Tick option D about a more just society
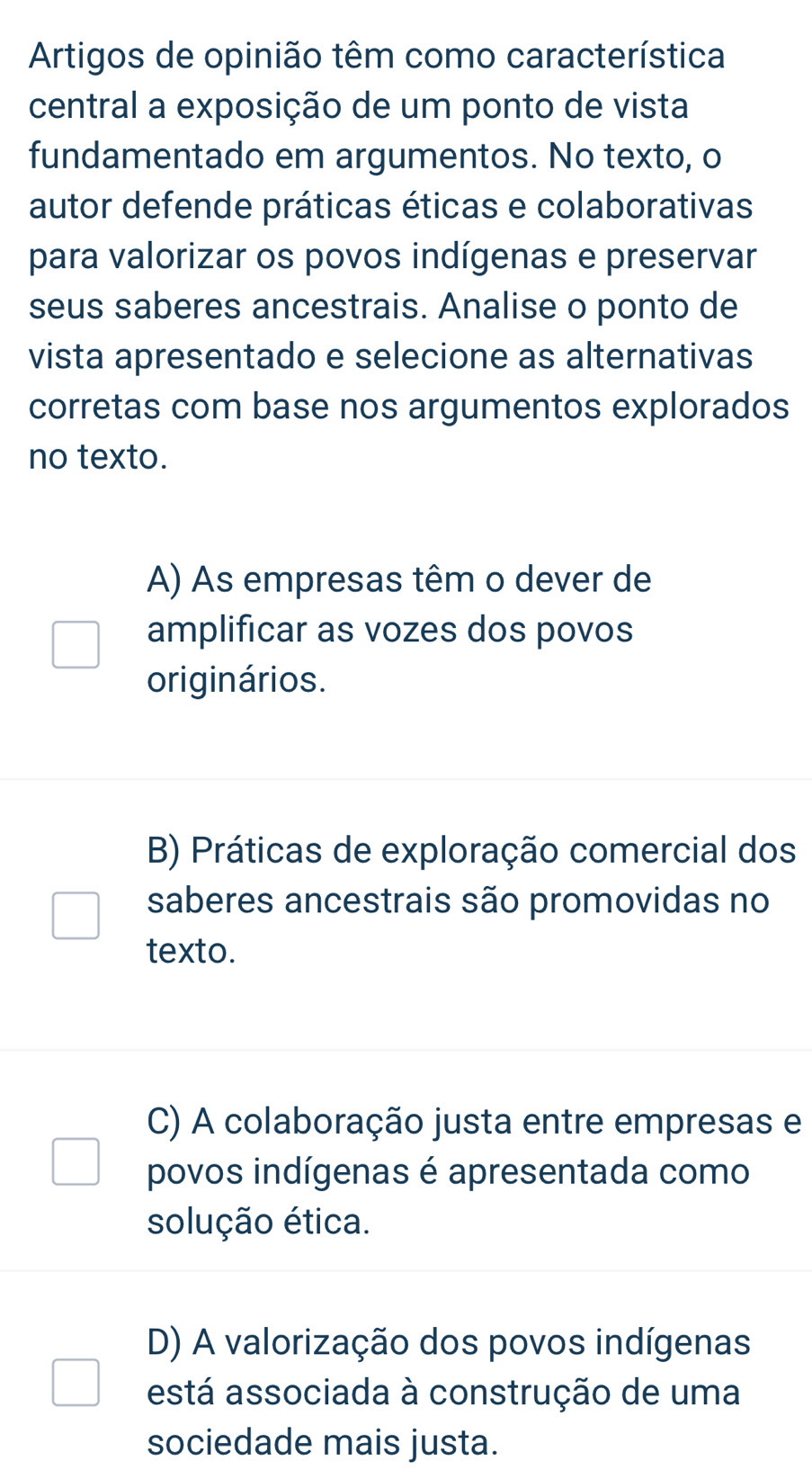This screenshot has width=812, height=1479. (x=76, y=1382)
